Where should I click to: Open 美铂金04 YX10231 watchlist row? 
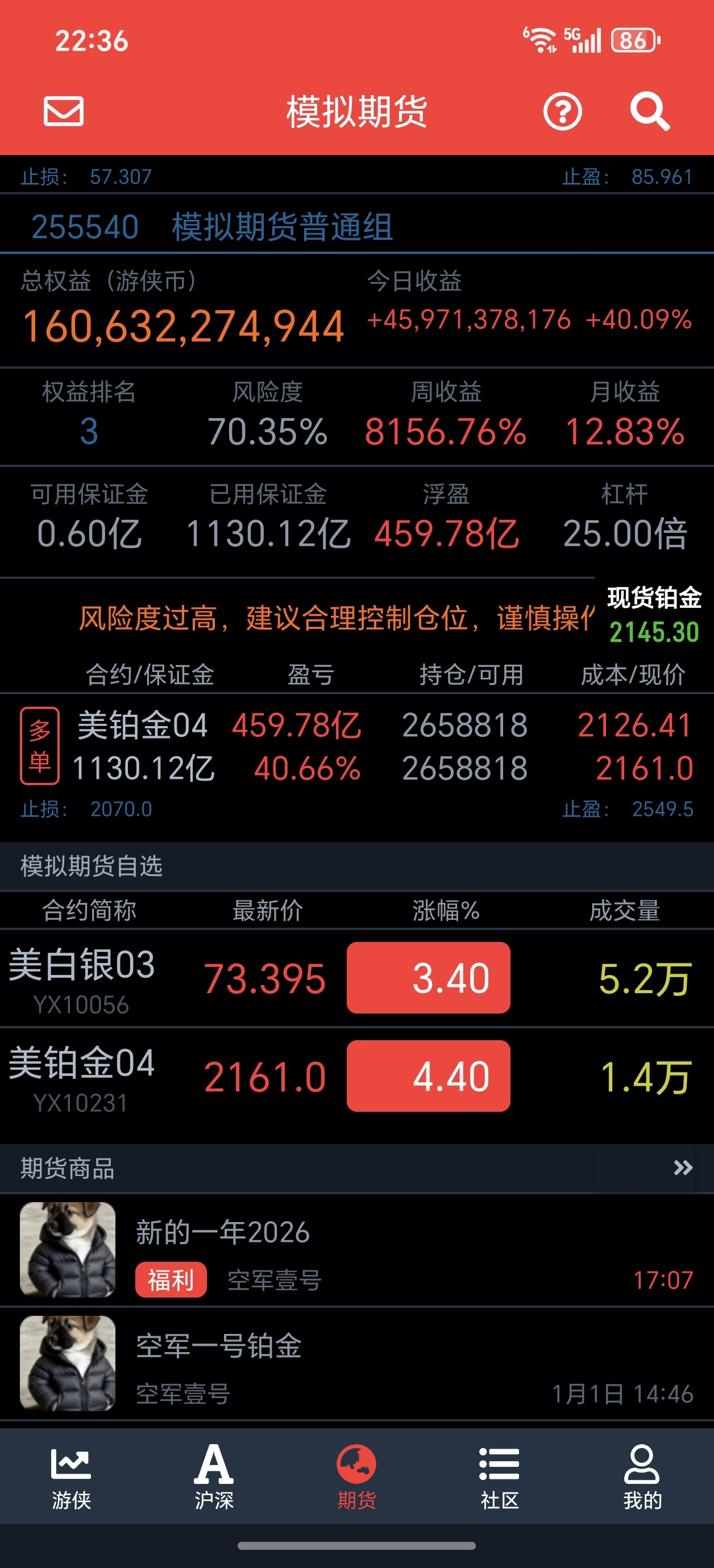pyautogui.click(x=357, y=1076)
